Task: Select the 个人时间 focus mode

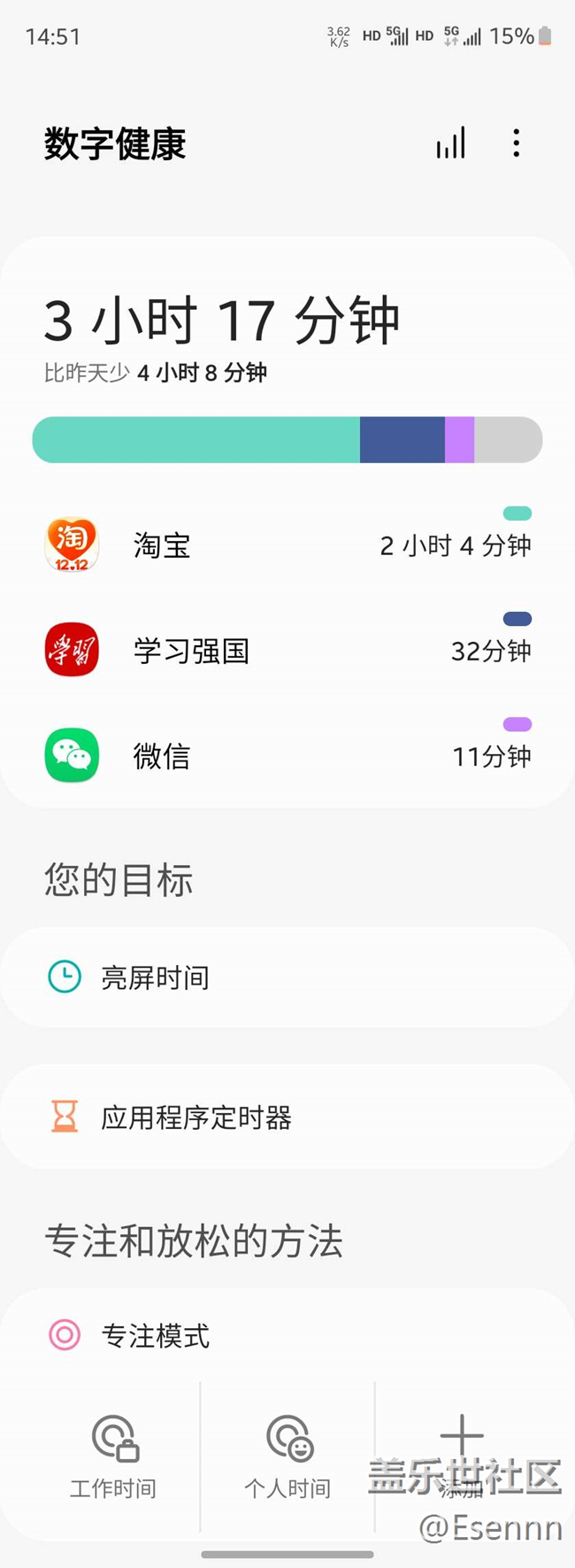Action: (287, 1457)
